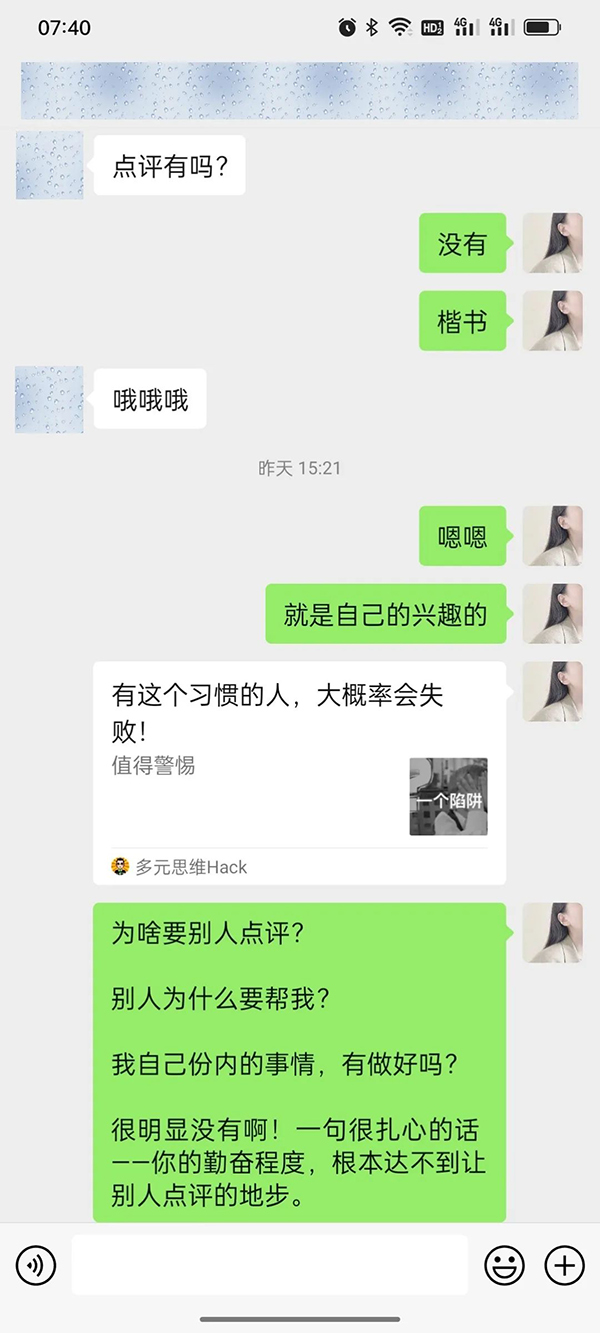
Task: Open contact avatar beside 点评有吗？
Action: click(x=50, y=166)
